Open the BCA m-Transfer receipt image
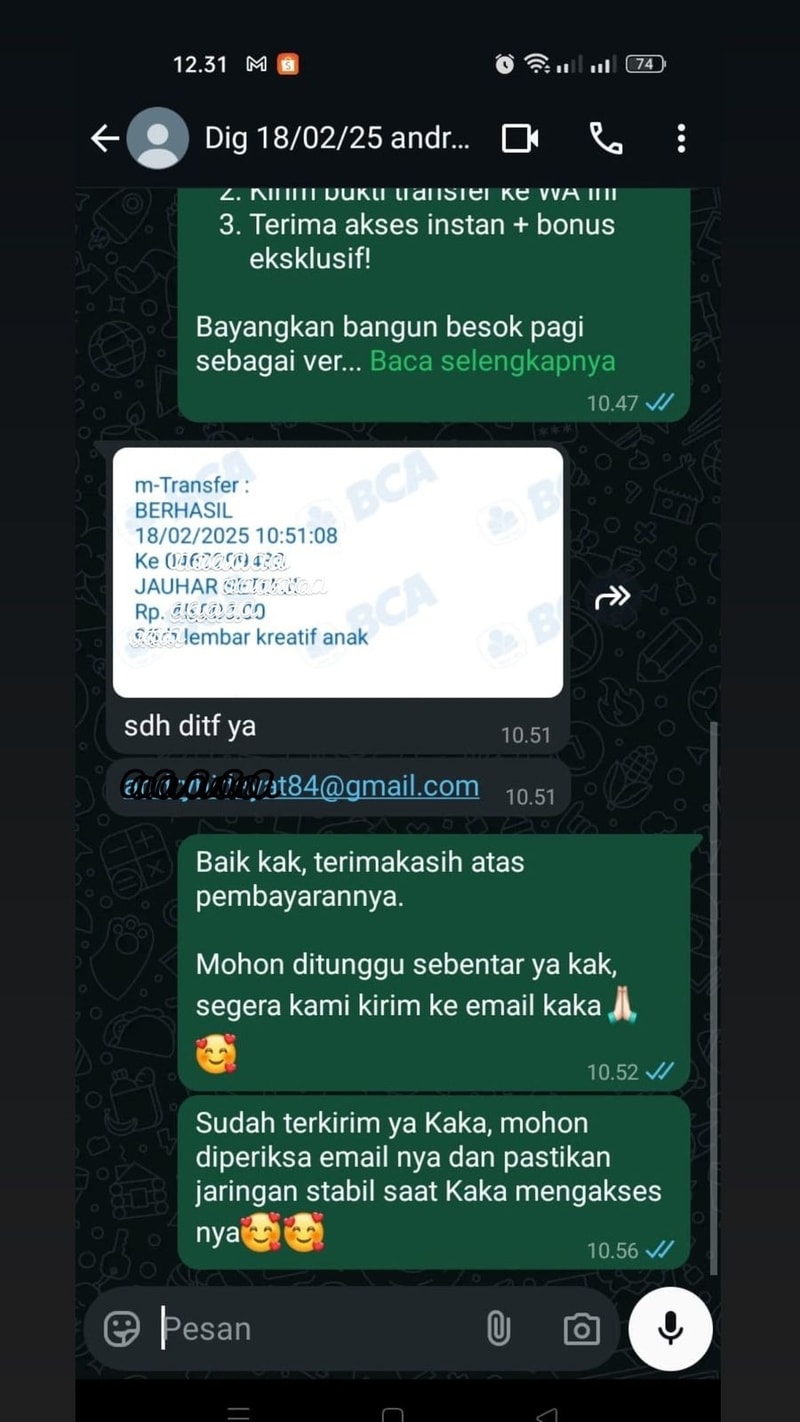800x1422 pixels. [337, 572]
